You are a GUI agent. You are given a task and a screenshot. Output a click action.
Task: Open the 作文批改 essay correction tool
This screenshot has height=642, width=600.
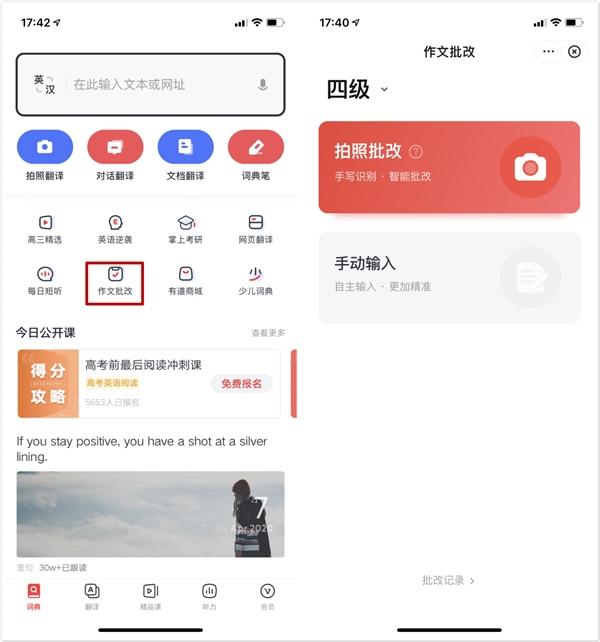[115, 281]
